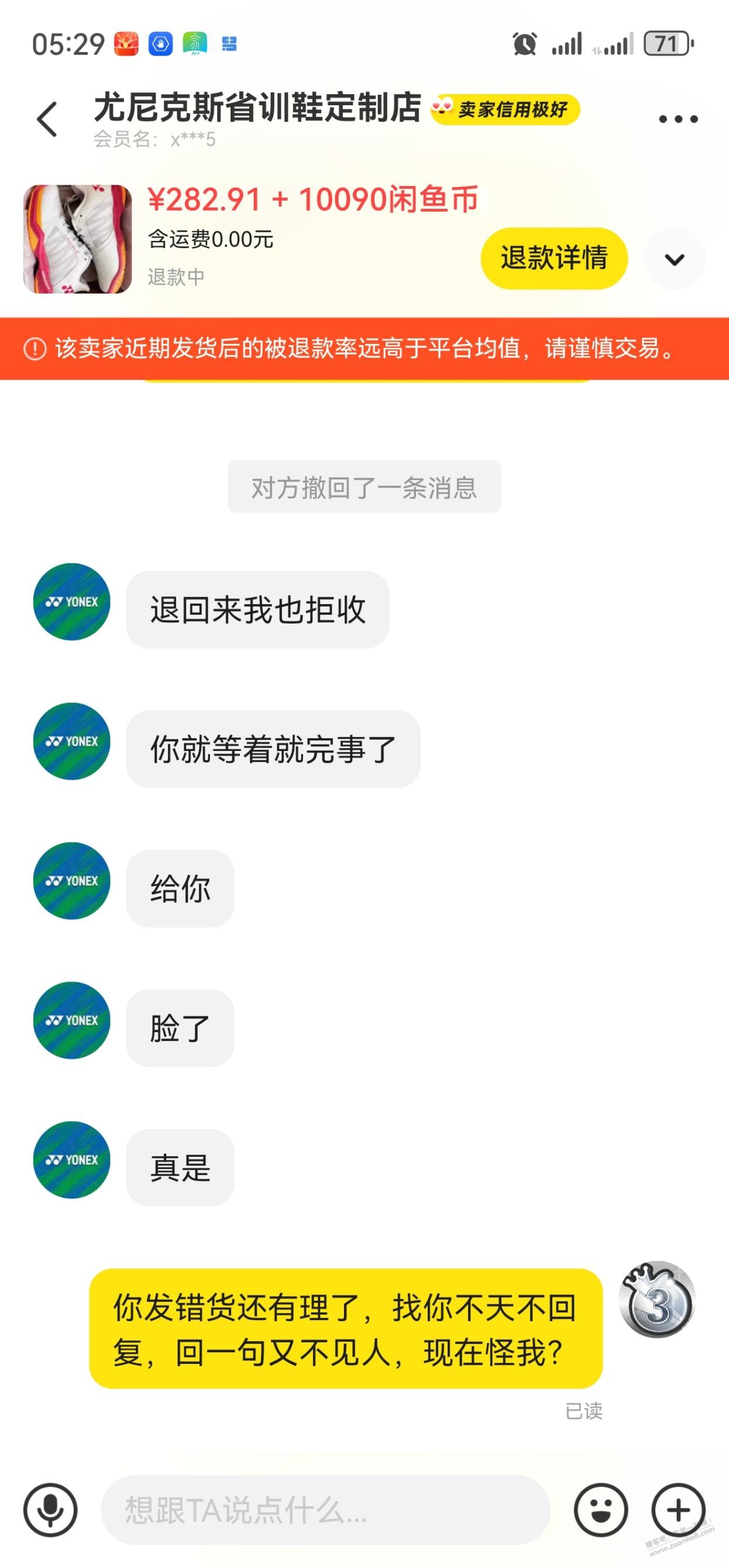Open the shoe product thumbnail
729x1568 pixels.
click(77, 239)
